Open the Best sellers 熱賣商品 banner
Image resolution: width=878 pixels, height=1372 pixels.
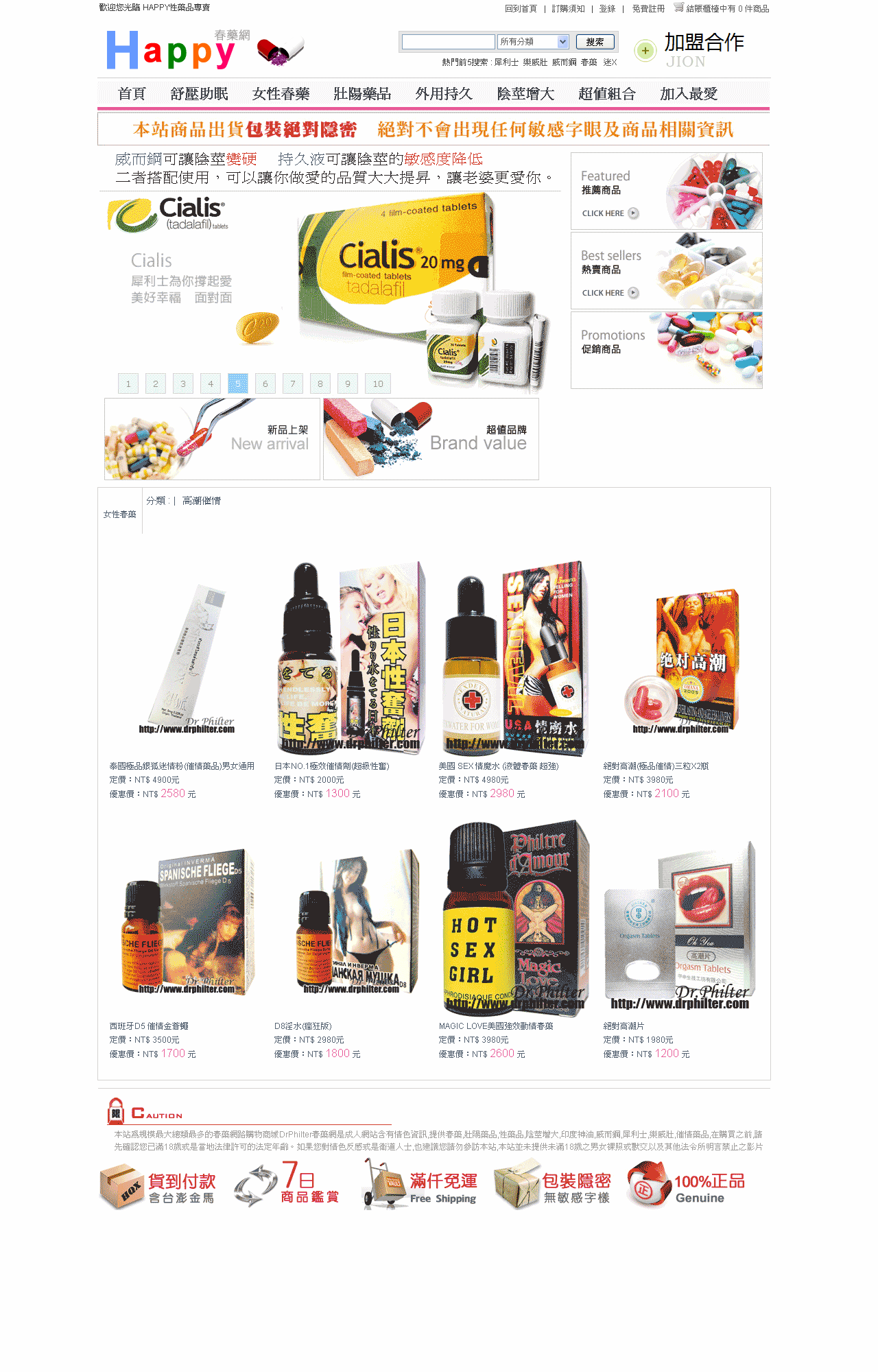(x=666, y=271)
